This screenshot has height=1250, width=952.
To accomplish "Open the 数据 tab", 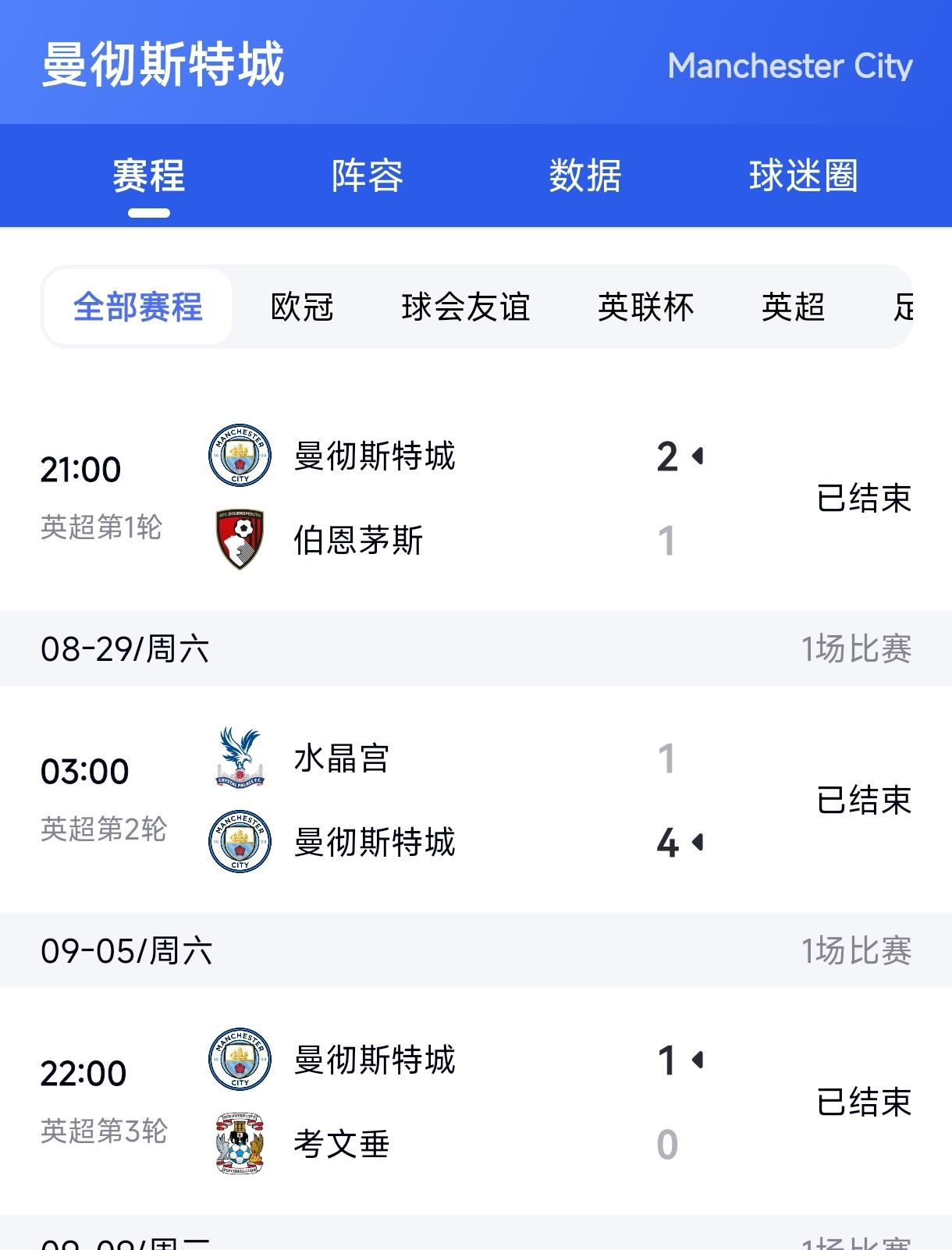I will tap(585, 176).
